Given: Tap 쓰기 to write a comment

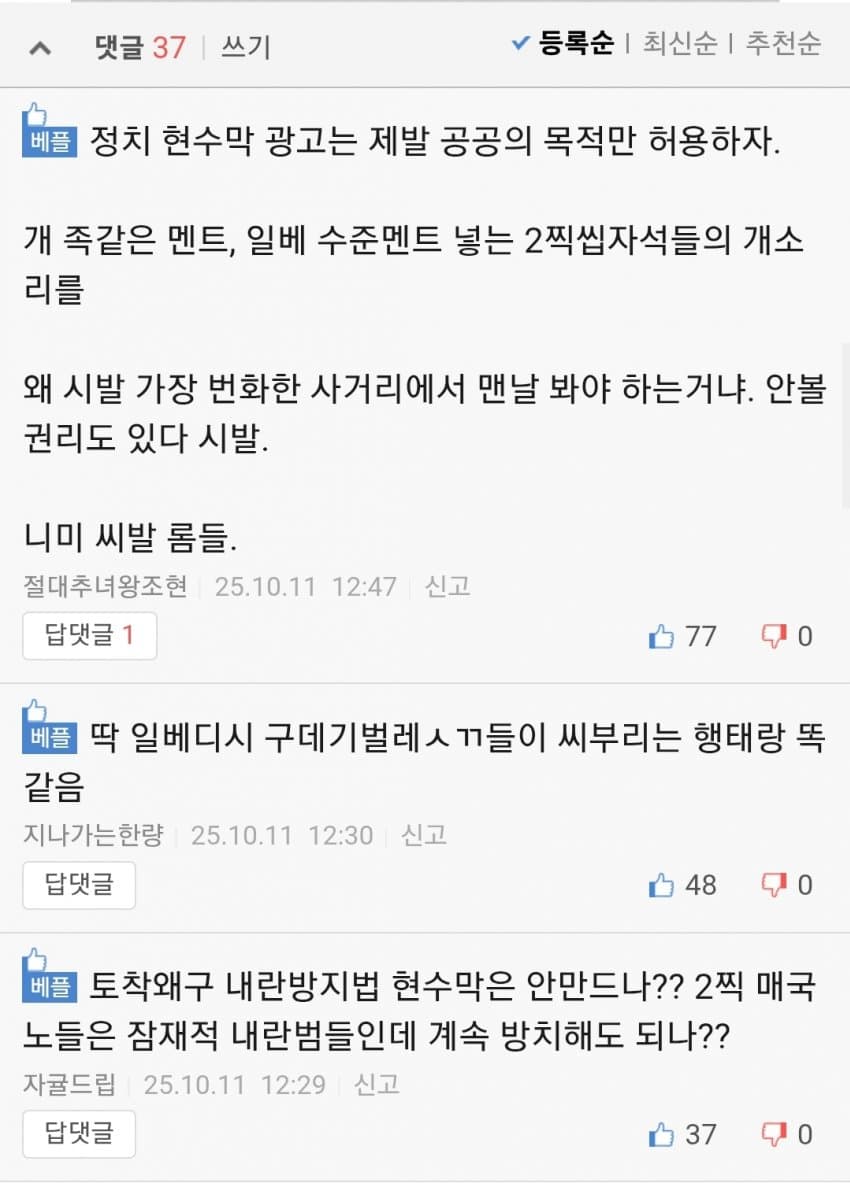Looking at the screenshot, I should tap(245, 47).
